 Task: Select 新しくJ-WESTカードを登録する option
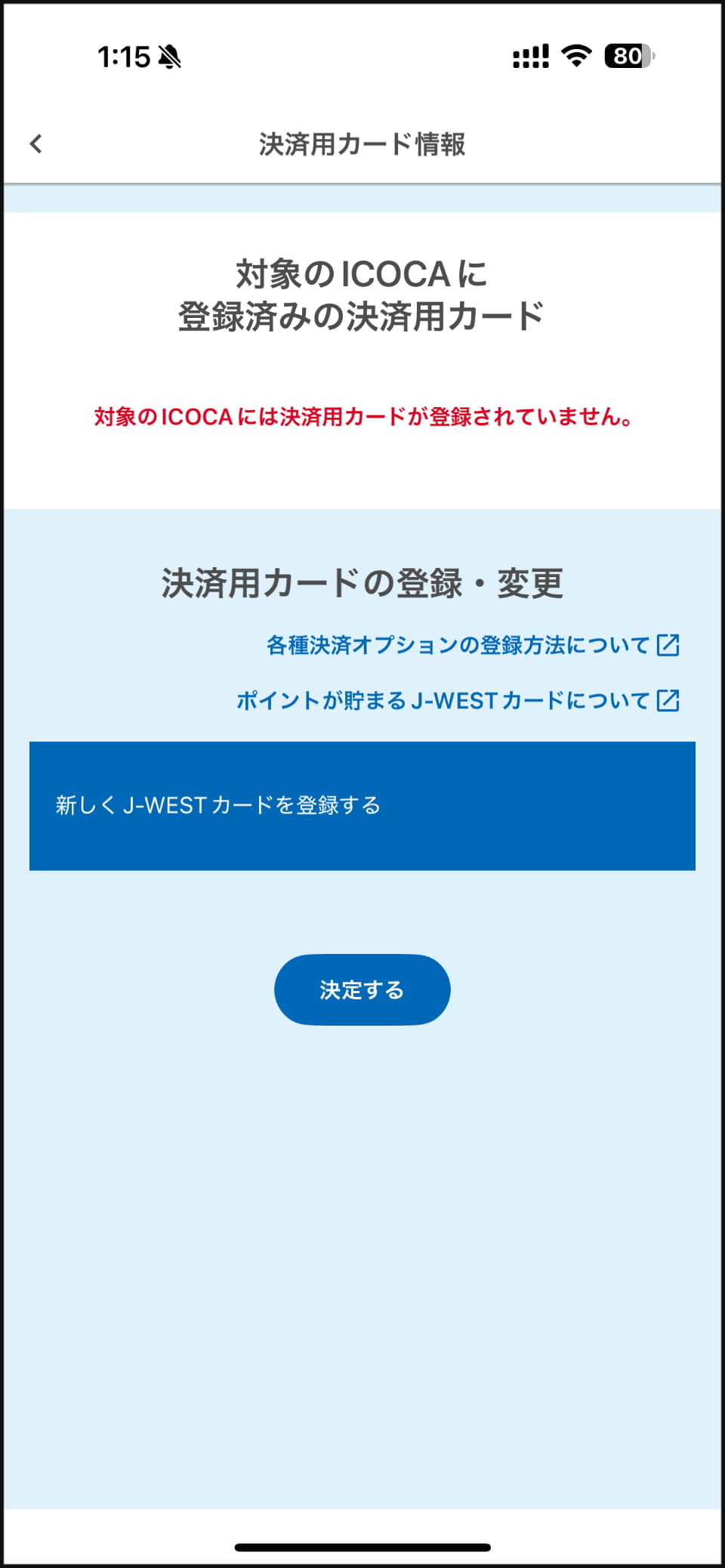[362, 806]
